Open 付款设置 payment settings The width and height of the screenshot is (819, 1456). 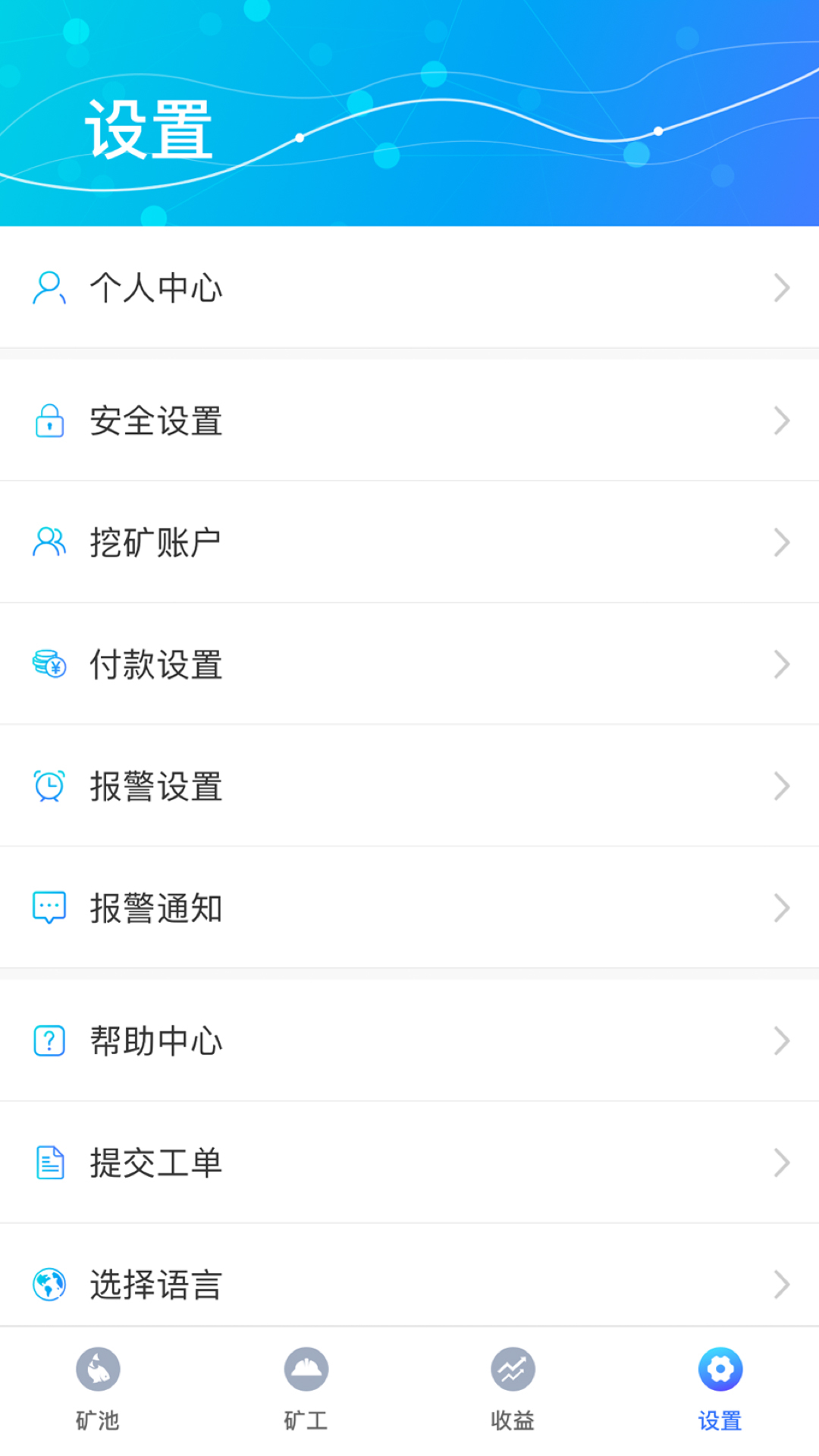click(x=409, y=664)
